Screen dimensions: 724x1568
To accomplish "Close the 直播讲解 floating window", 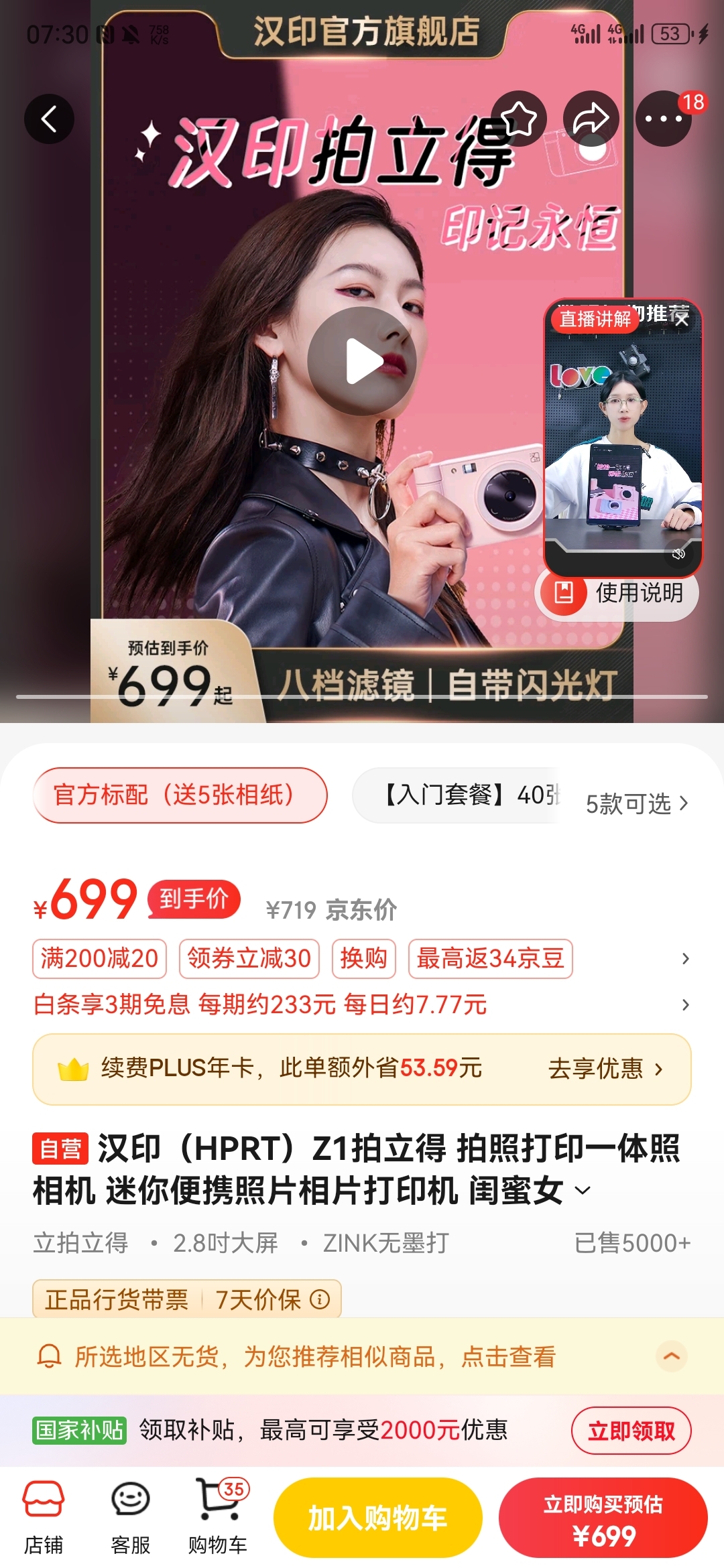I will (x=682, y=320).
